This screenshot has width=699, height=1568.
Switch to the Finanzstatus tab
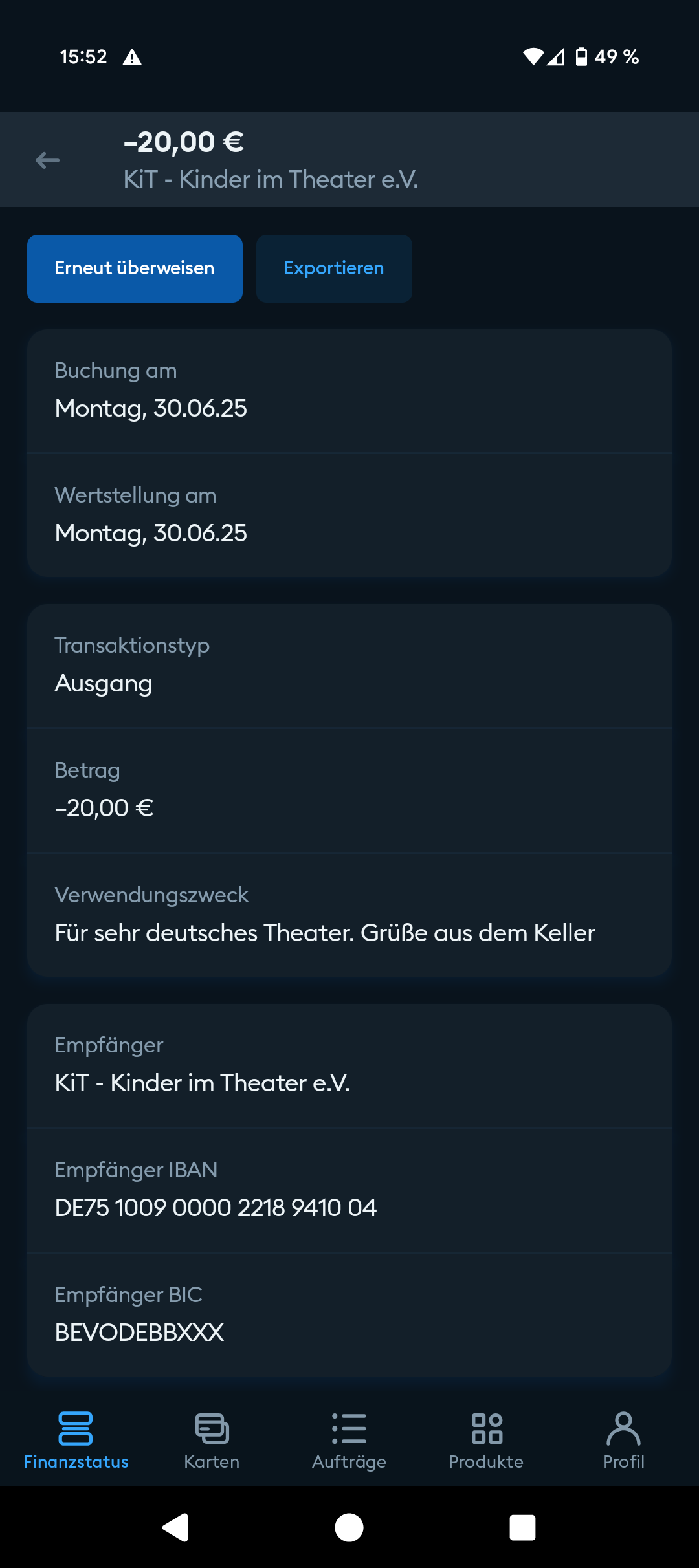pyautogui.click(x=76, y=1439)
